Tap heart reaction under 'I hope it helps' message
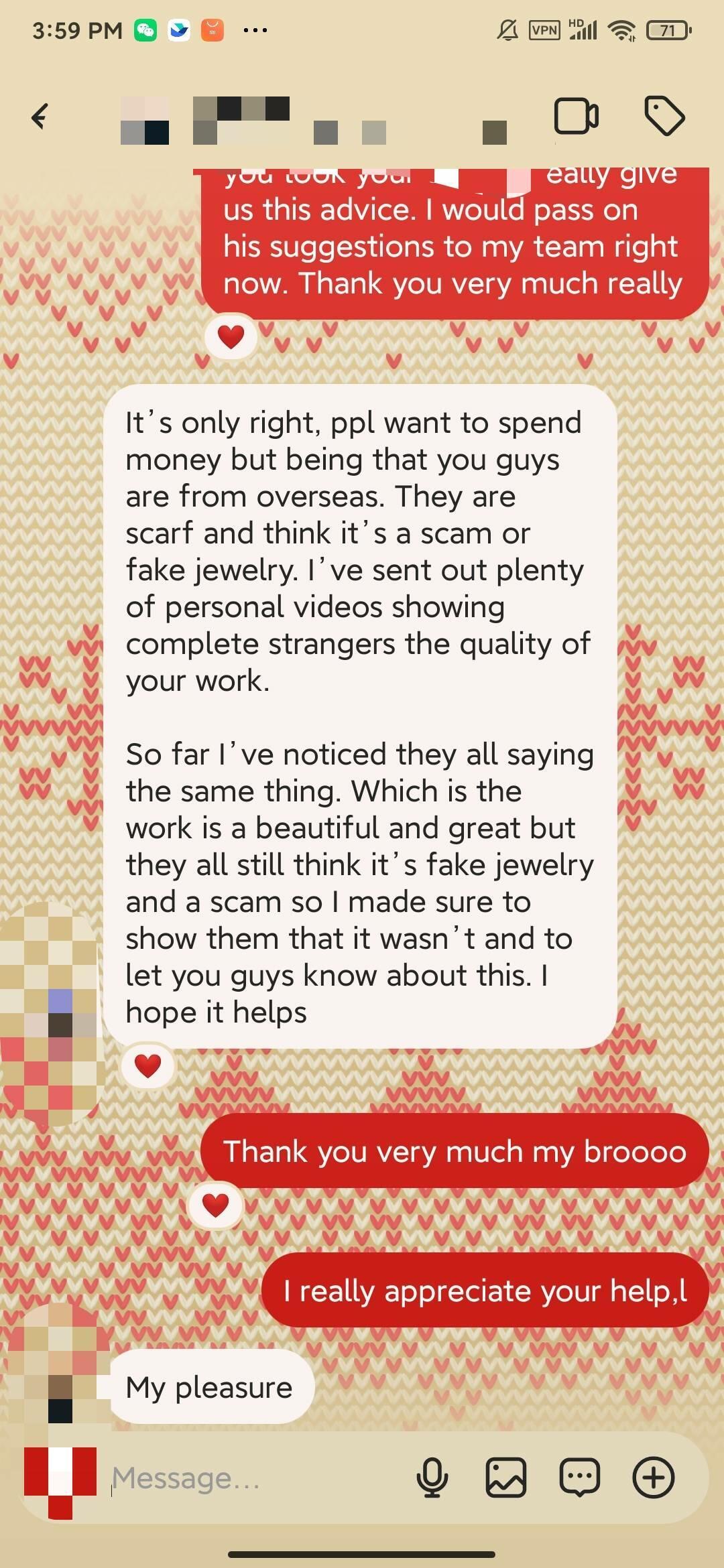Viewport: 724px width, 1568px height. point(148,1065)
